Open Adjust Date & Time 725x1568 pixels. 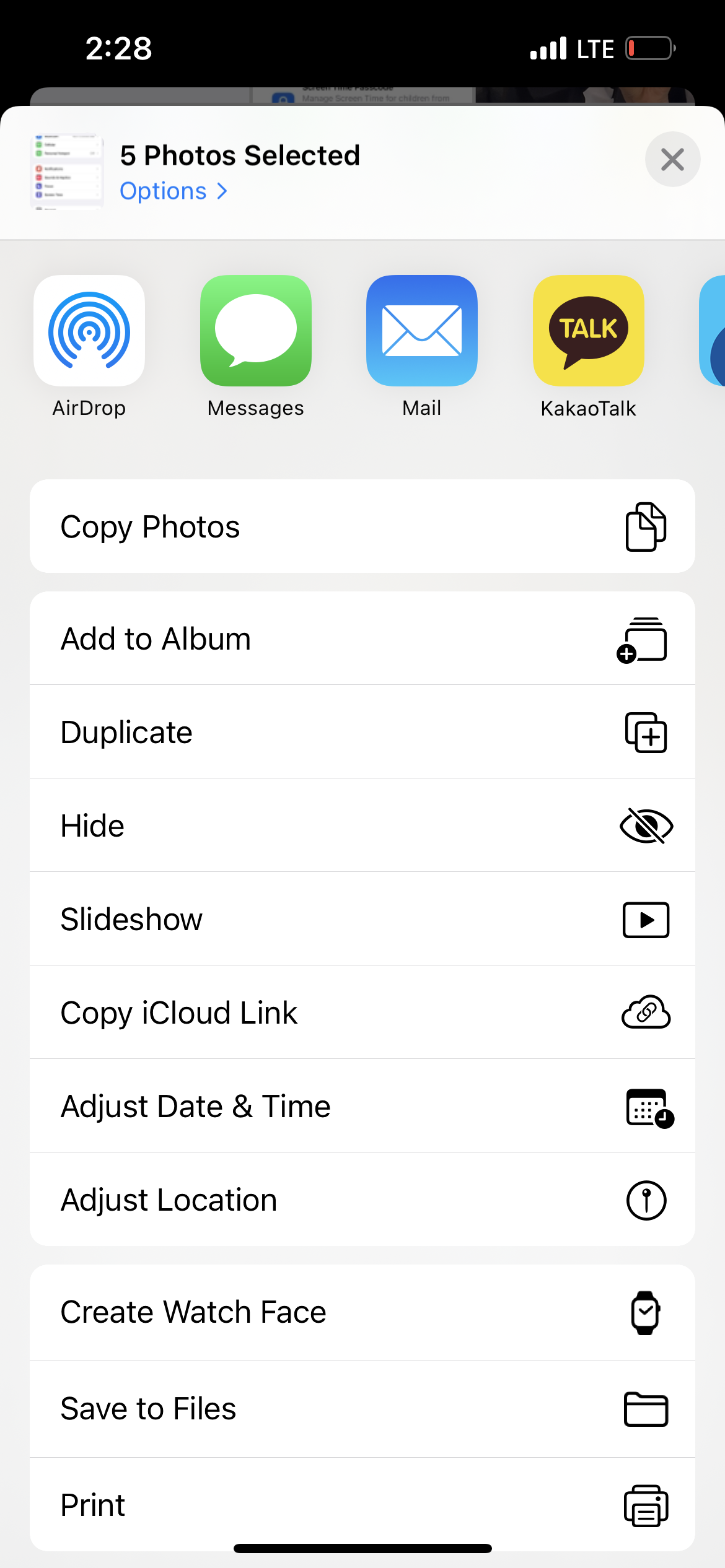[x=362, y=1106]
